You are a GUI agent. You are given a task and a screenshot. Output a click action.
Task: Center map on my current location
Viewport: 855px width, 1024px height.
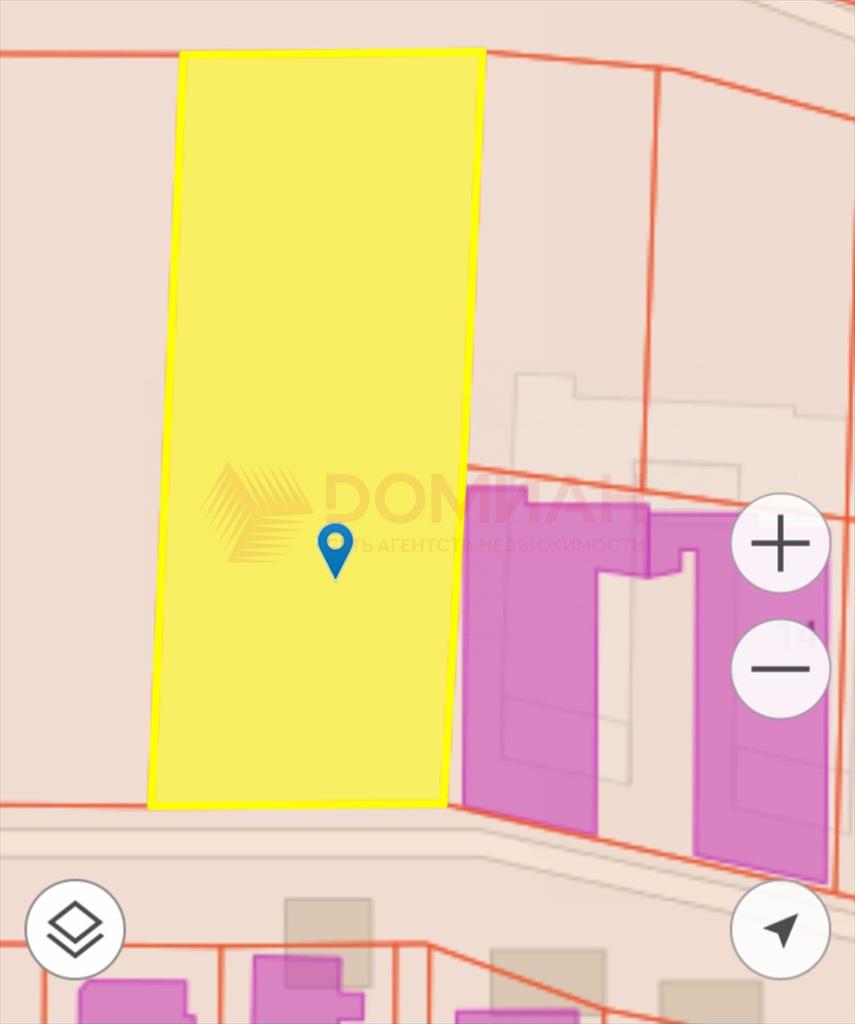click(780, 929)
